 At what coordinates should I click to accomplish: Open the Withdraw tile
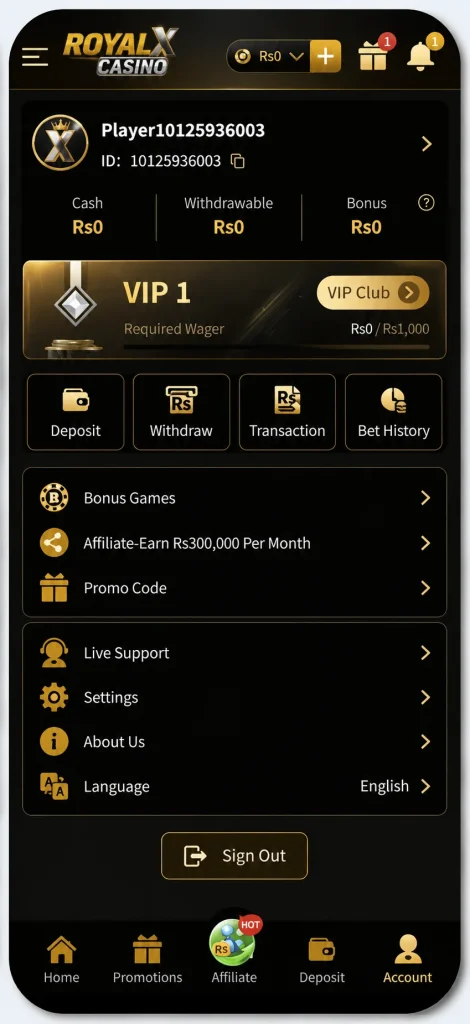(x=181, y=412)
